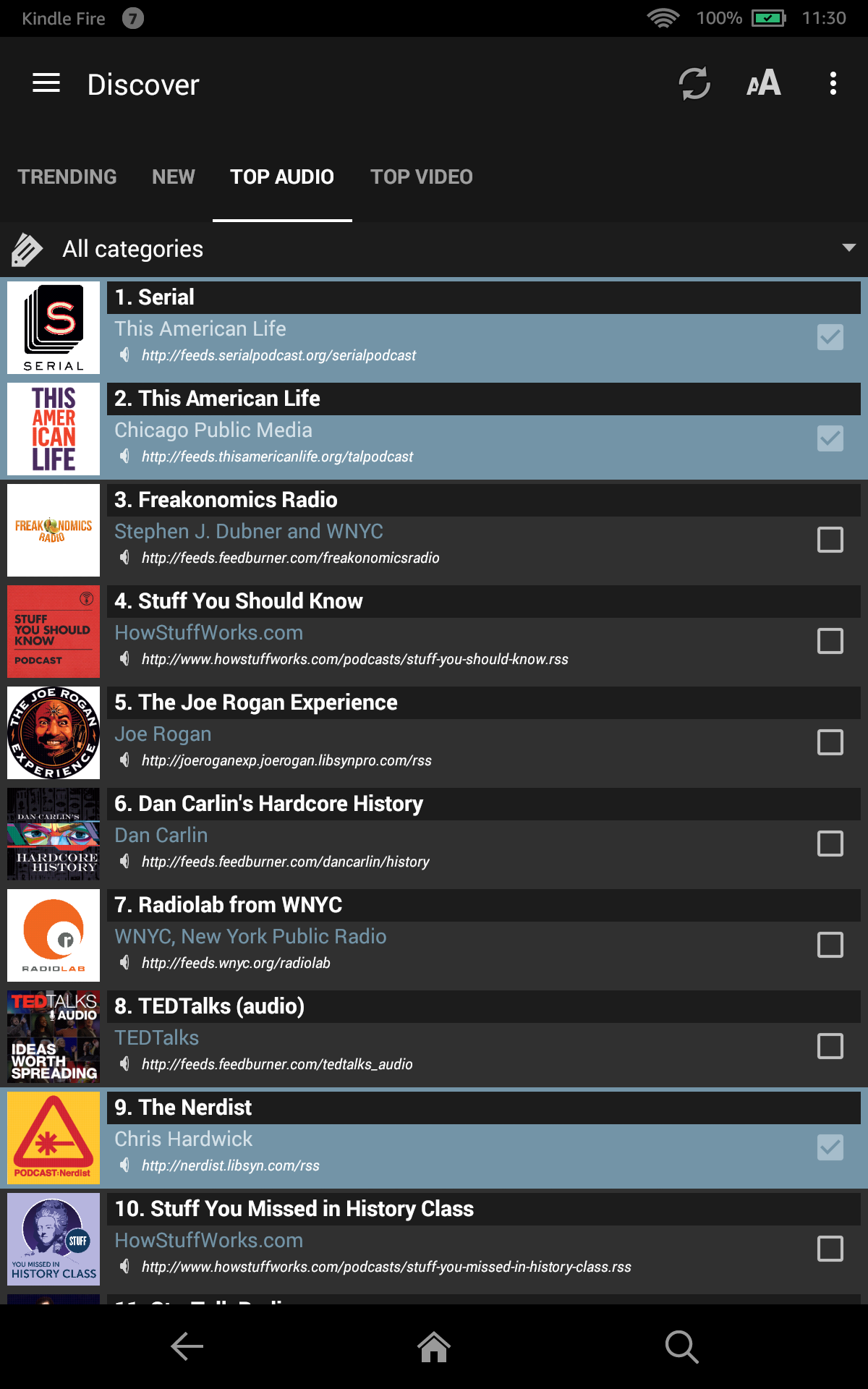Viewport: 868px width, 1389px height.
Task: Refresh the Discover list
Action: [x=694, y=83]
